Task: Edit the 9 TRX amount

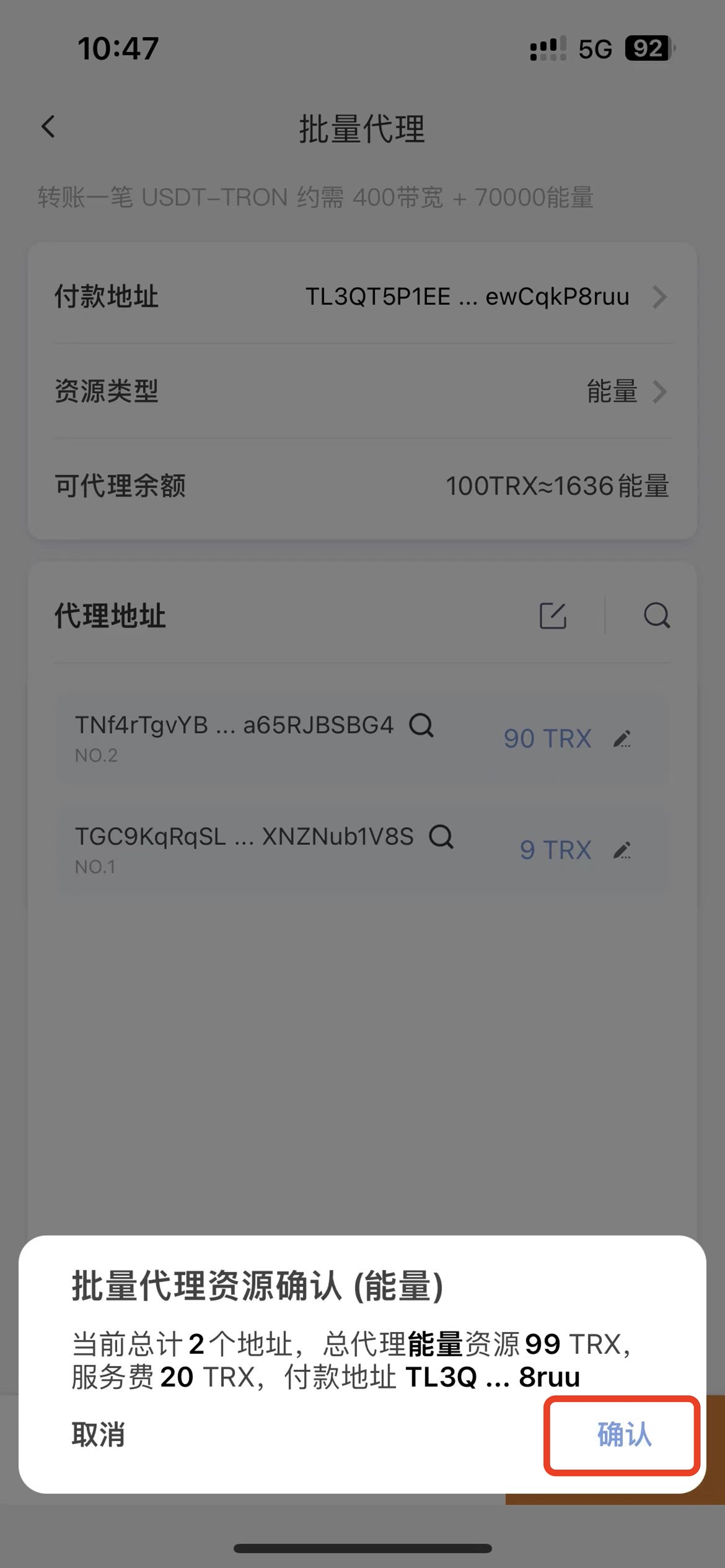Action: tap(622, 850)
